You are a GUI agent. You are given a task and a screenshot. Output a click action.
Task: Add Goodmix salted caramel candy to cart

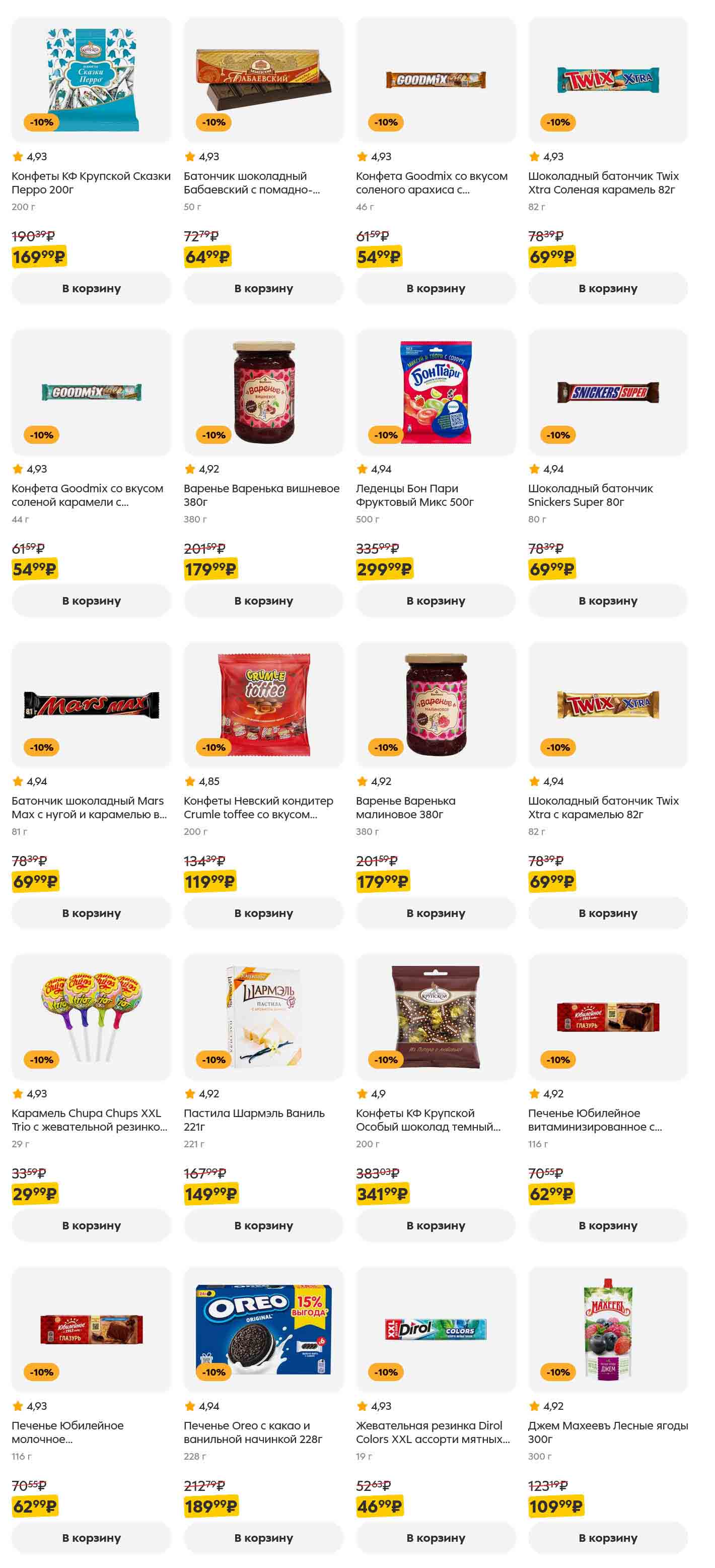(91, 600)
